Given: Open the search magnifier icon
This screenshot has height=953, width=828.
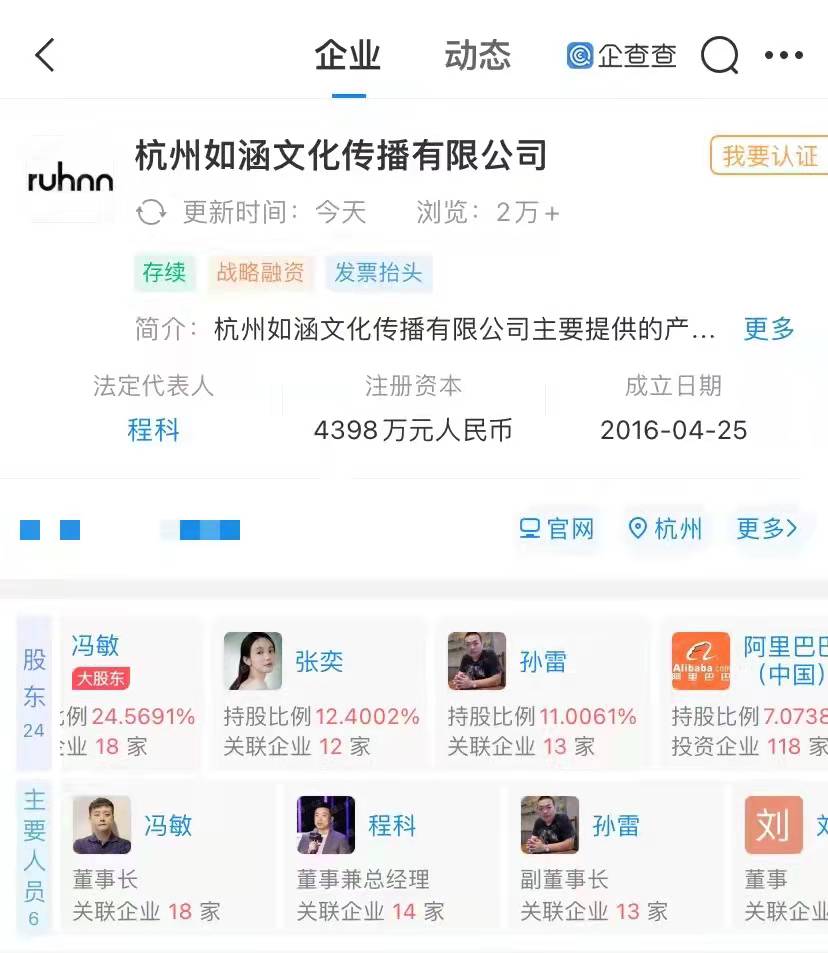Looking at the screenshot, I should coord(719,55).
